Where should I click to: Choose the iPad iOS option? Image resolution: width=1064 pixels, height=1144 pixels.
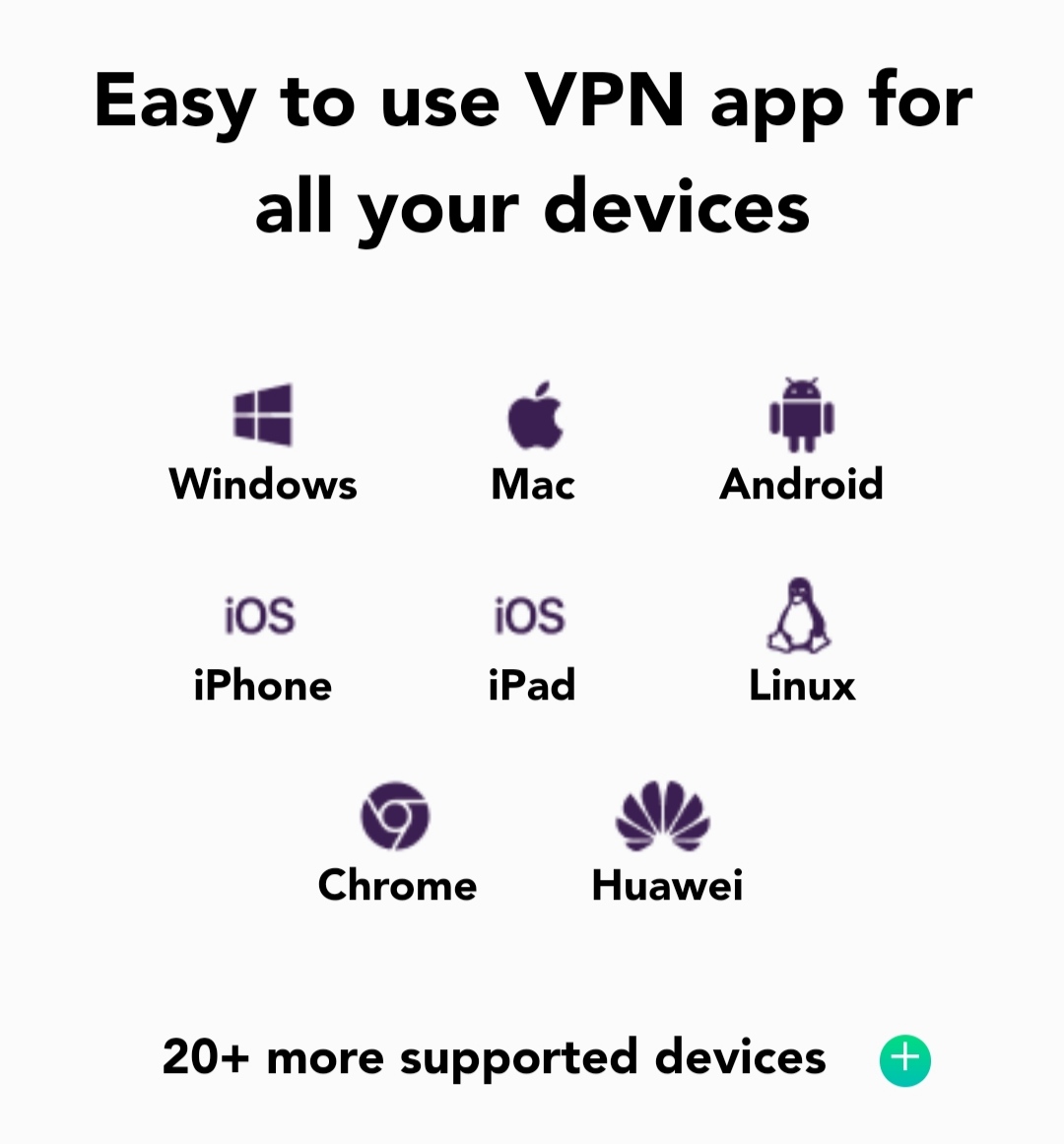pyautogui.click(x=531, y=645)
